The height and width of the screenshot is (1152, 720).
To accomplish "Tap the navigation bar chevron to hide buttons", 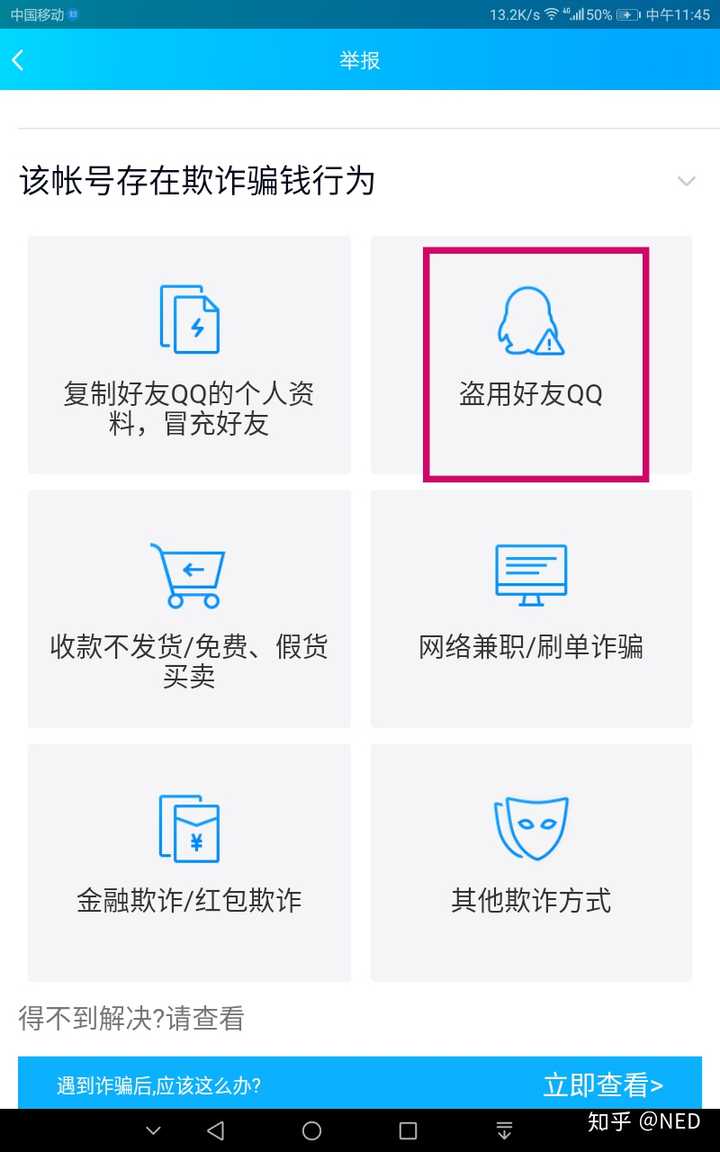I will coord(152,1129).
